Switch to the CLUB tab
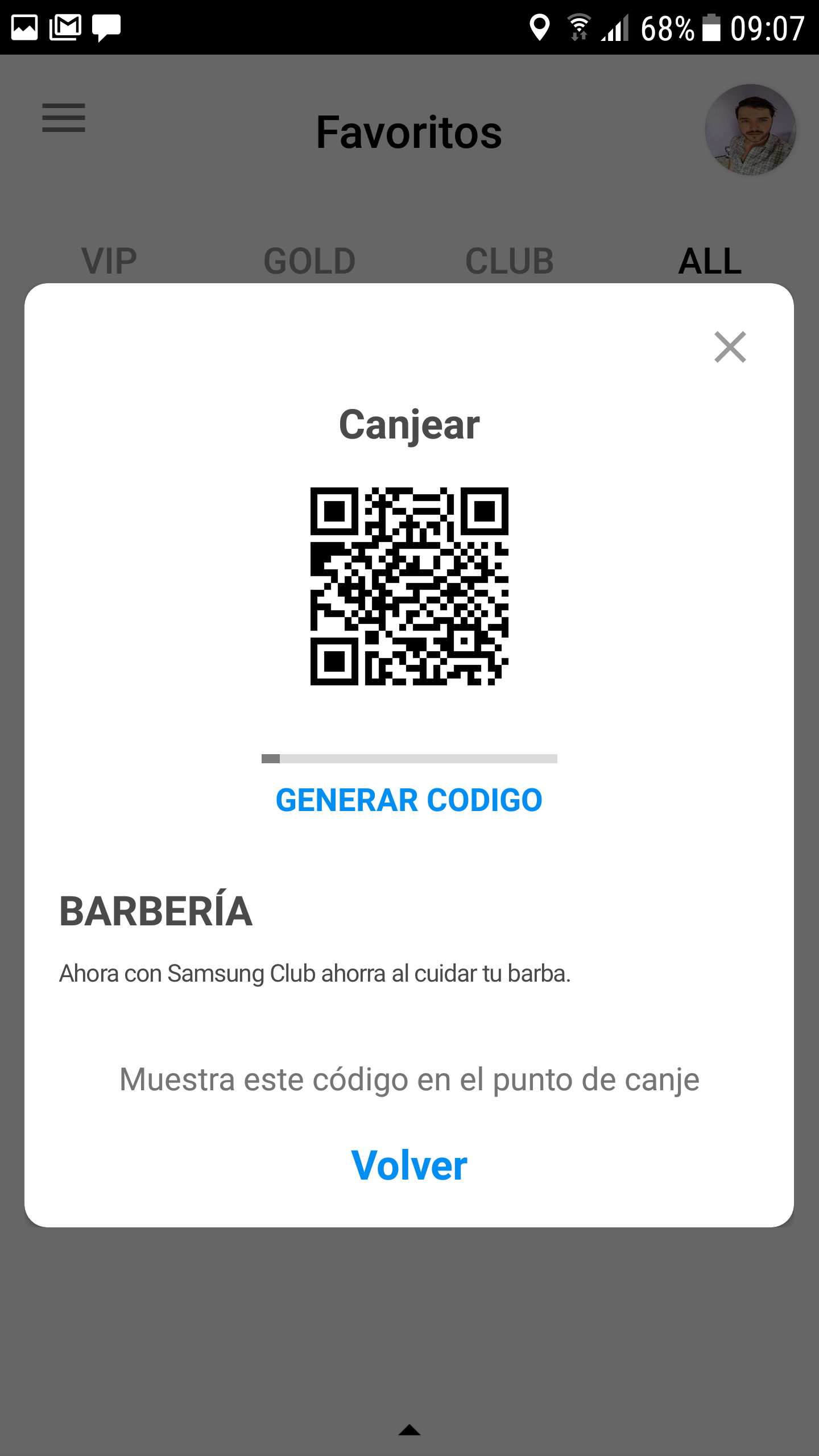The height and width of the screenshot is (1456, 819). click(510, 261)
